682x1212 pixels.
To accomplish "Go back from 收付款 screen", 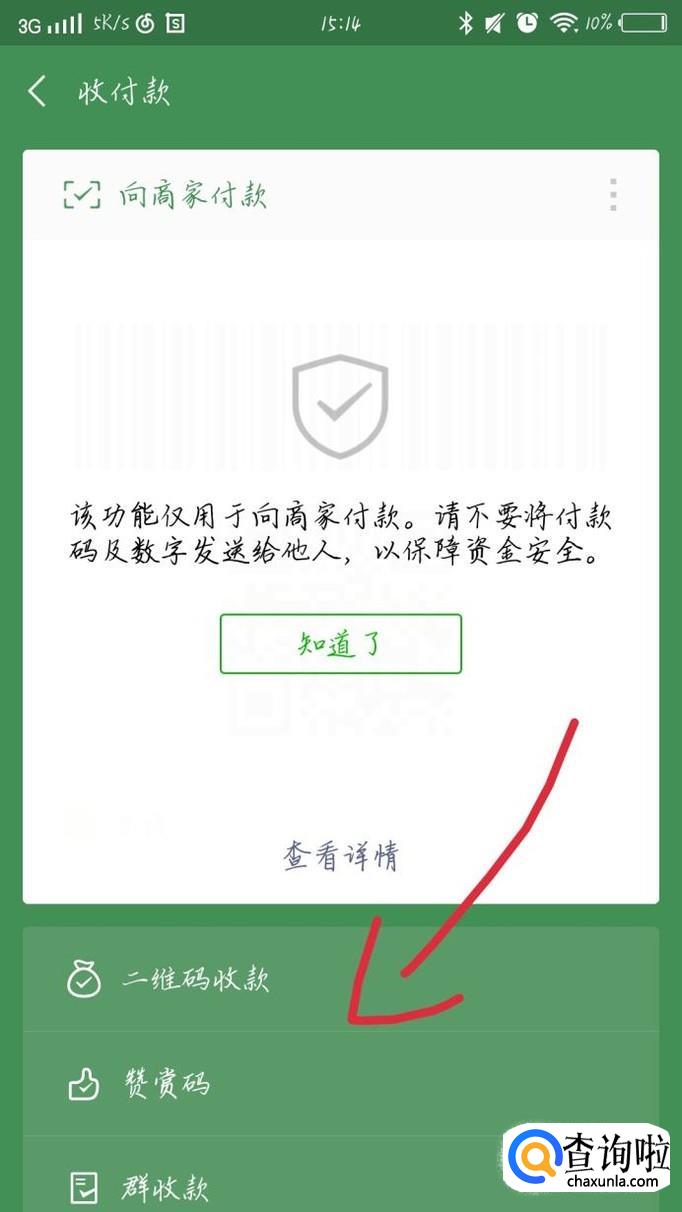I will (x=38, y=92).
